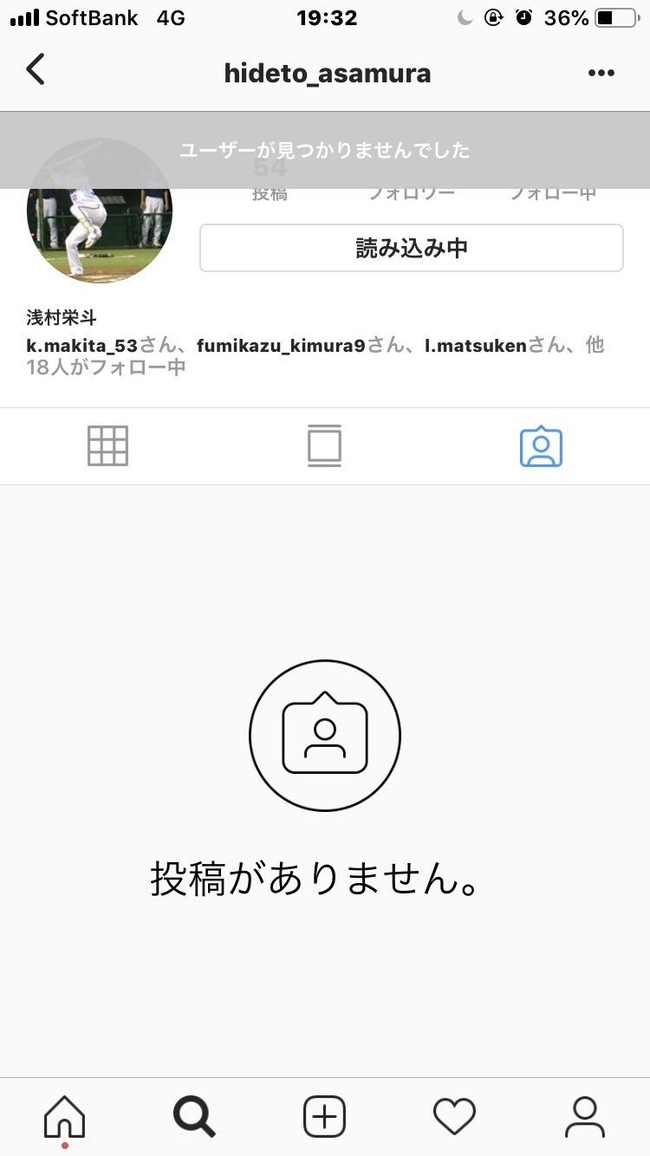This screenshot has width=650, height=1156.
Task: Open fumikazu_kimura9's profile link
Action: [x=281, y=345]
